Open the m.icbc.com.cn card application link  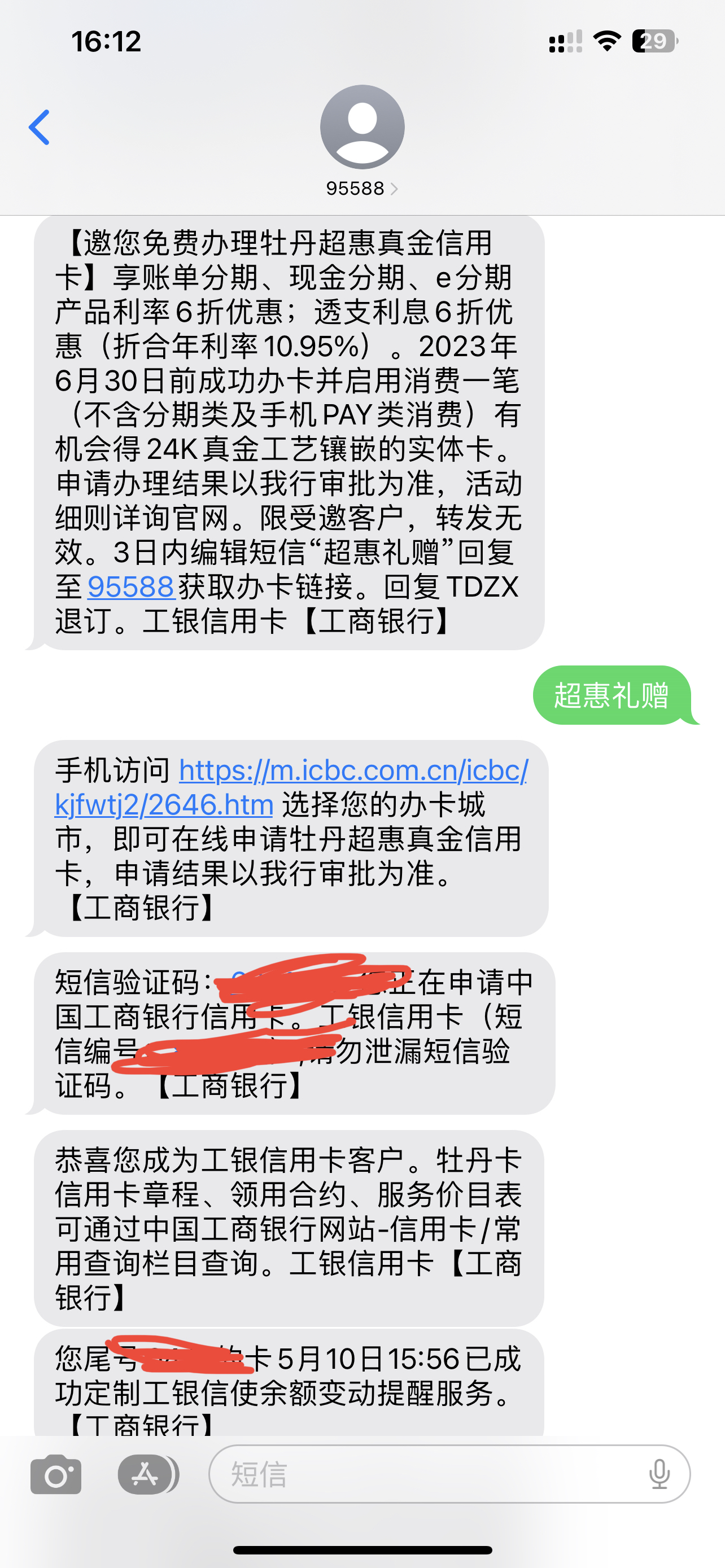[x=291, y=787]
